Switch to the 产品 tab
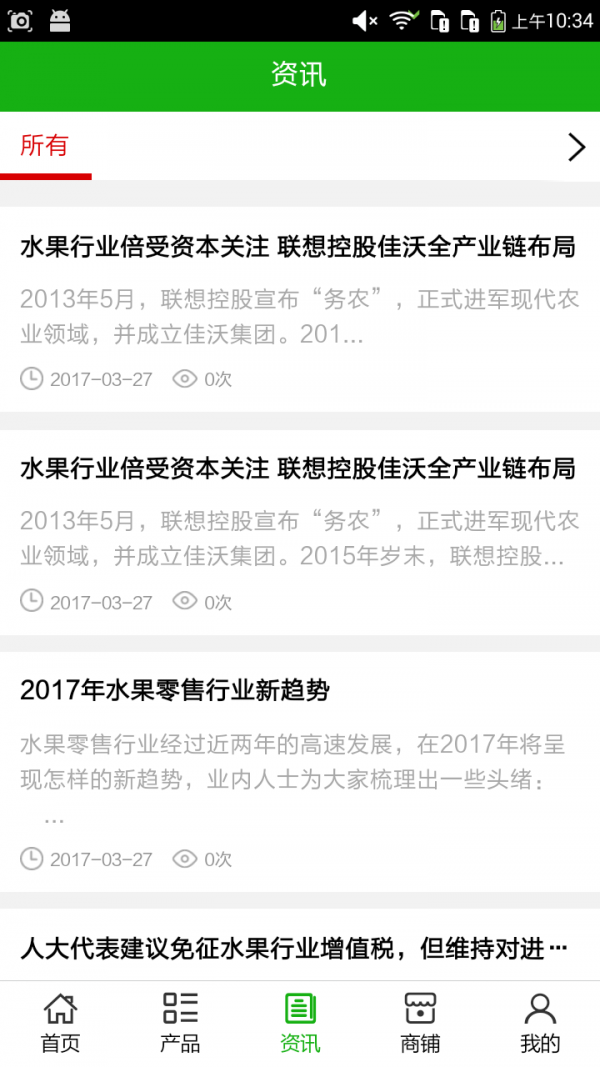600x1067 pixels. (x=180, y=1023)
